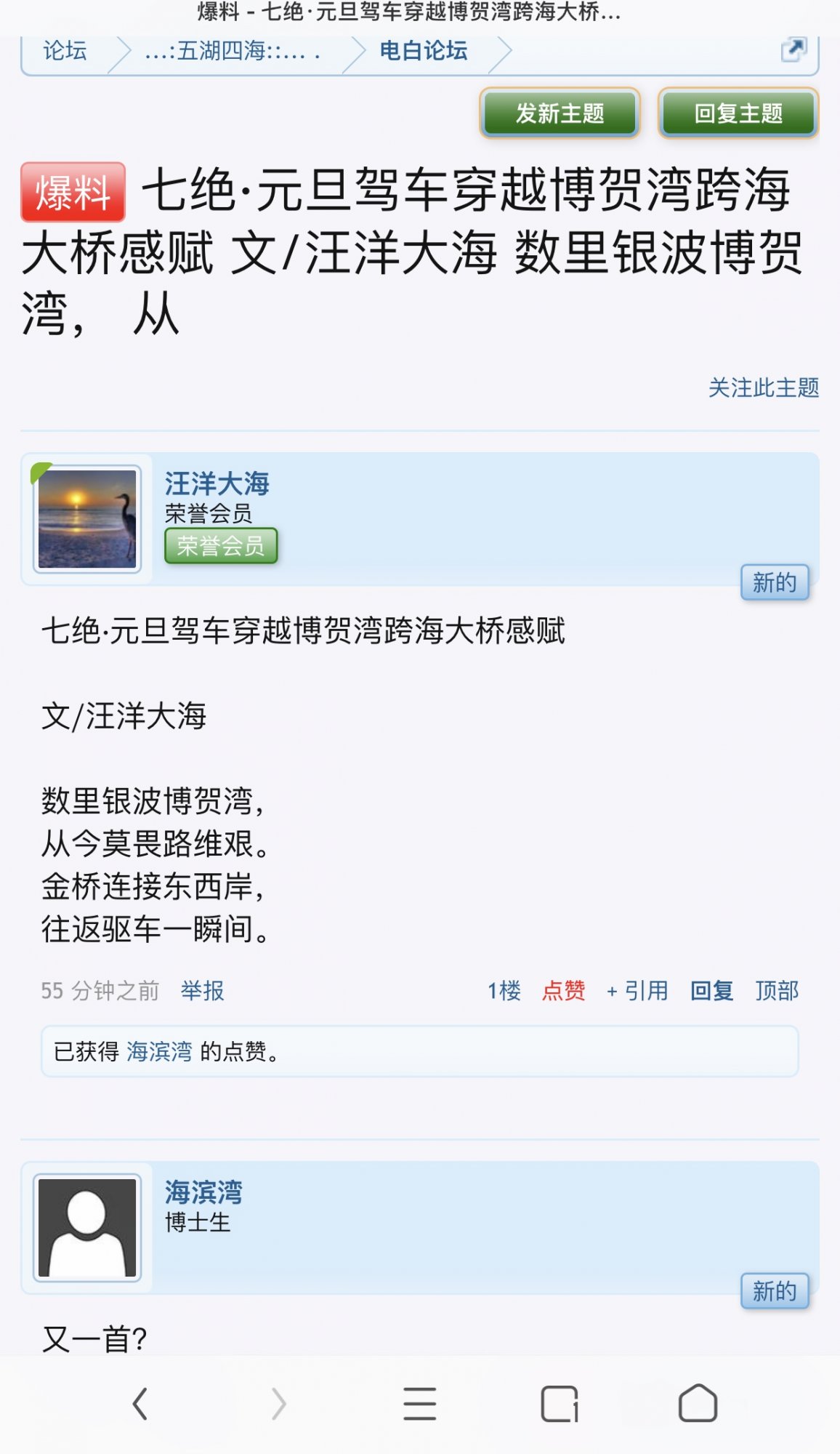Screen dimensions: 840x1454
Task: Open 海滨湾 in the likes notice
Action: coord(159,1051)
